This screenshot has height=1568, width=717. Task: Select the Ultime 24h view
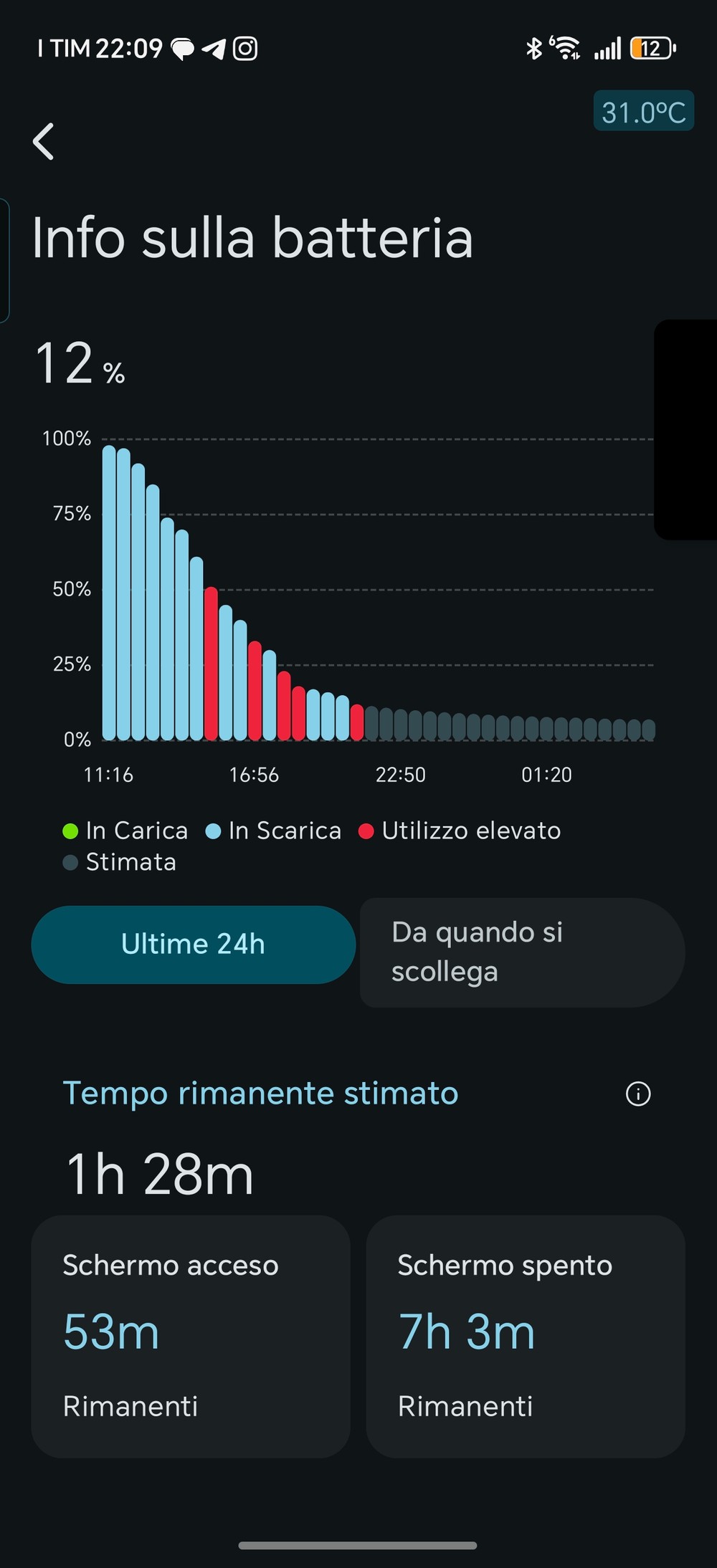(x=193, y=945)
